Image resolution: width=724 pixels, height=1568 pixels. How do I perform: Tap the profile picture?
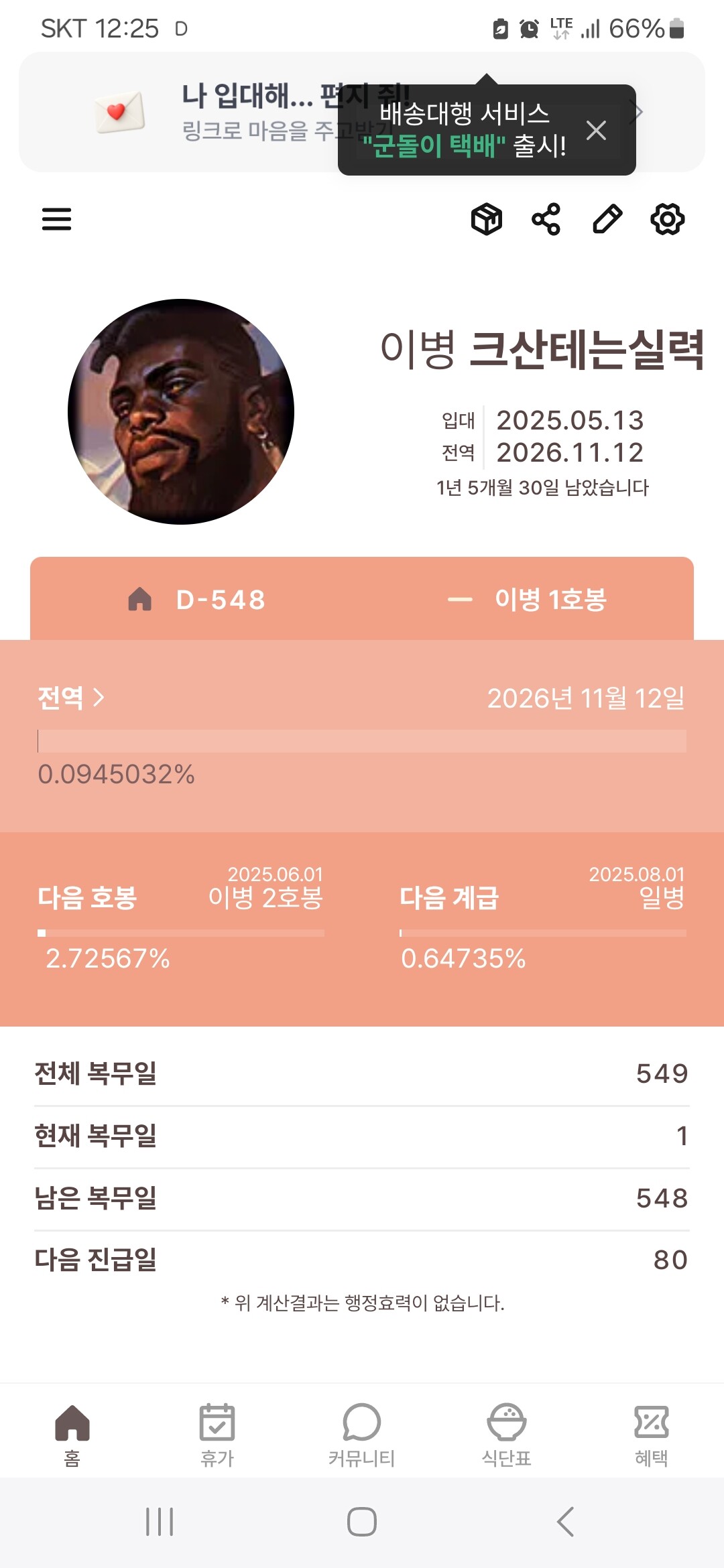click(181, 411)
